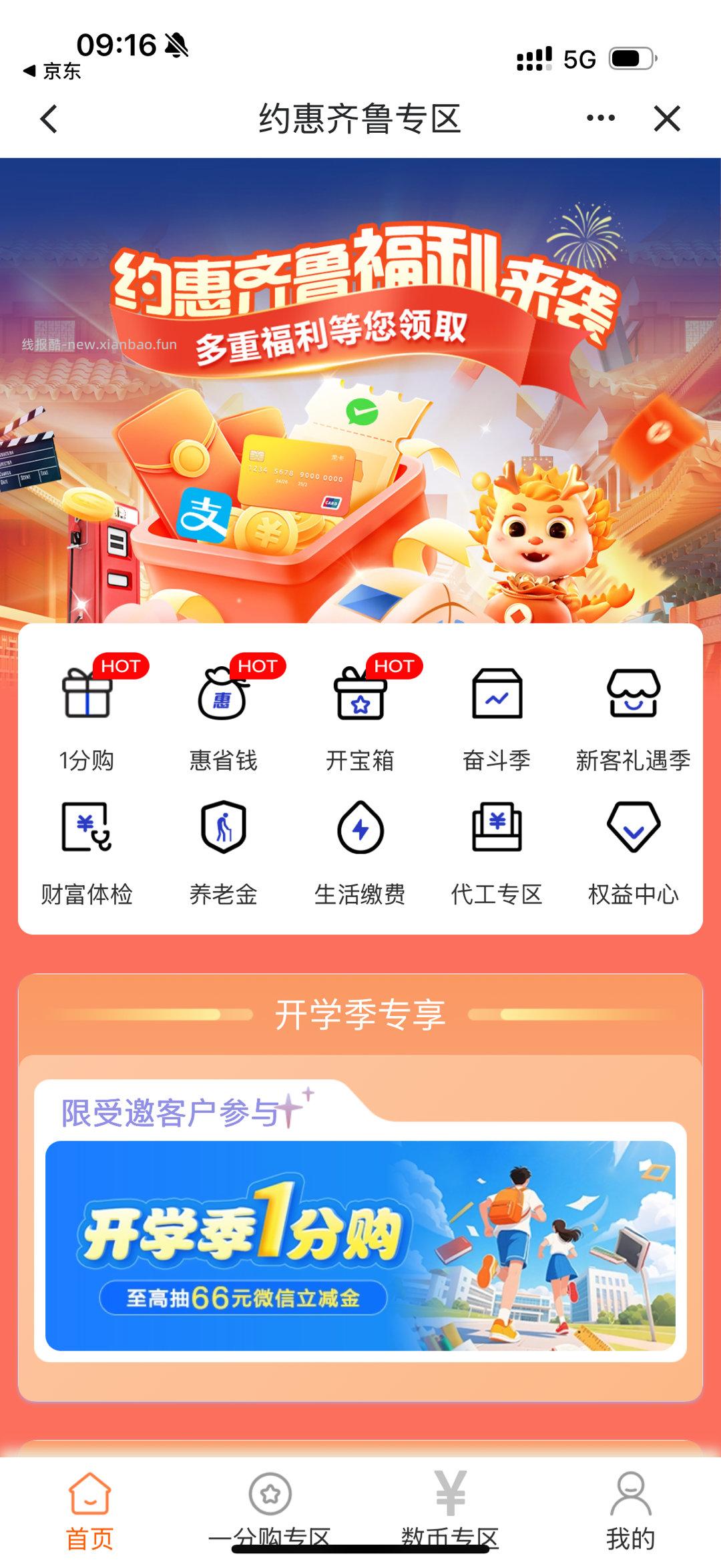
Task: Open the more options ellipsis menu
Action: click(599, 117)
